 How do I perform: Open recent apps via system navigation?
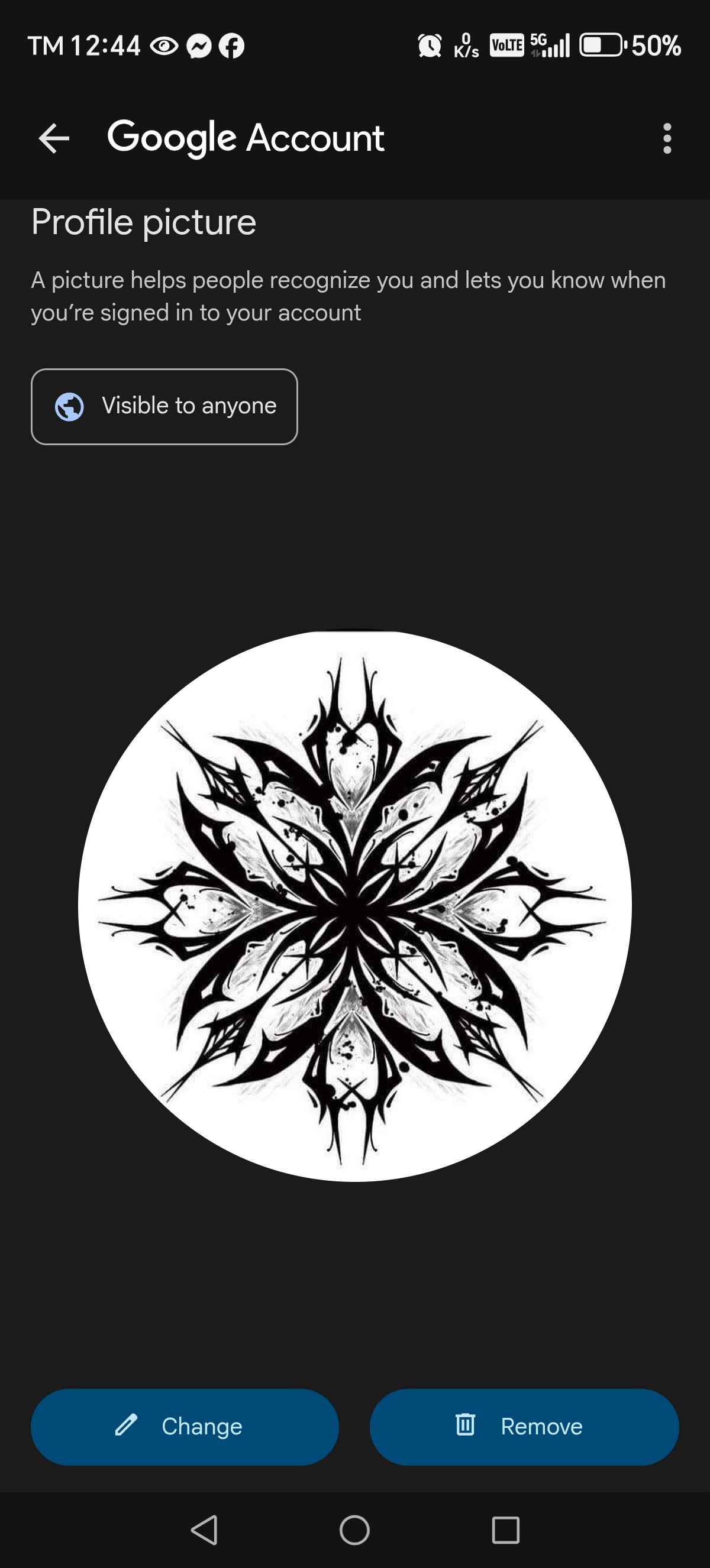(x=505, y=1530)
